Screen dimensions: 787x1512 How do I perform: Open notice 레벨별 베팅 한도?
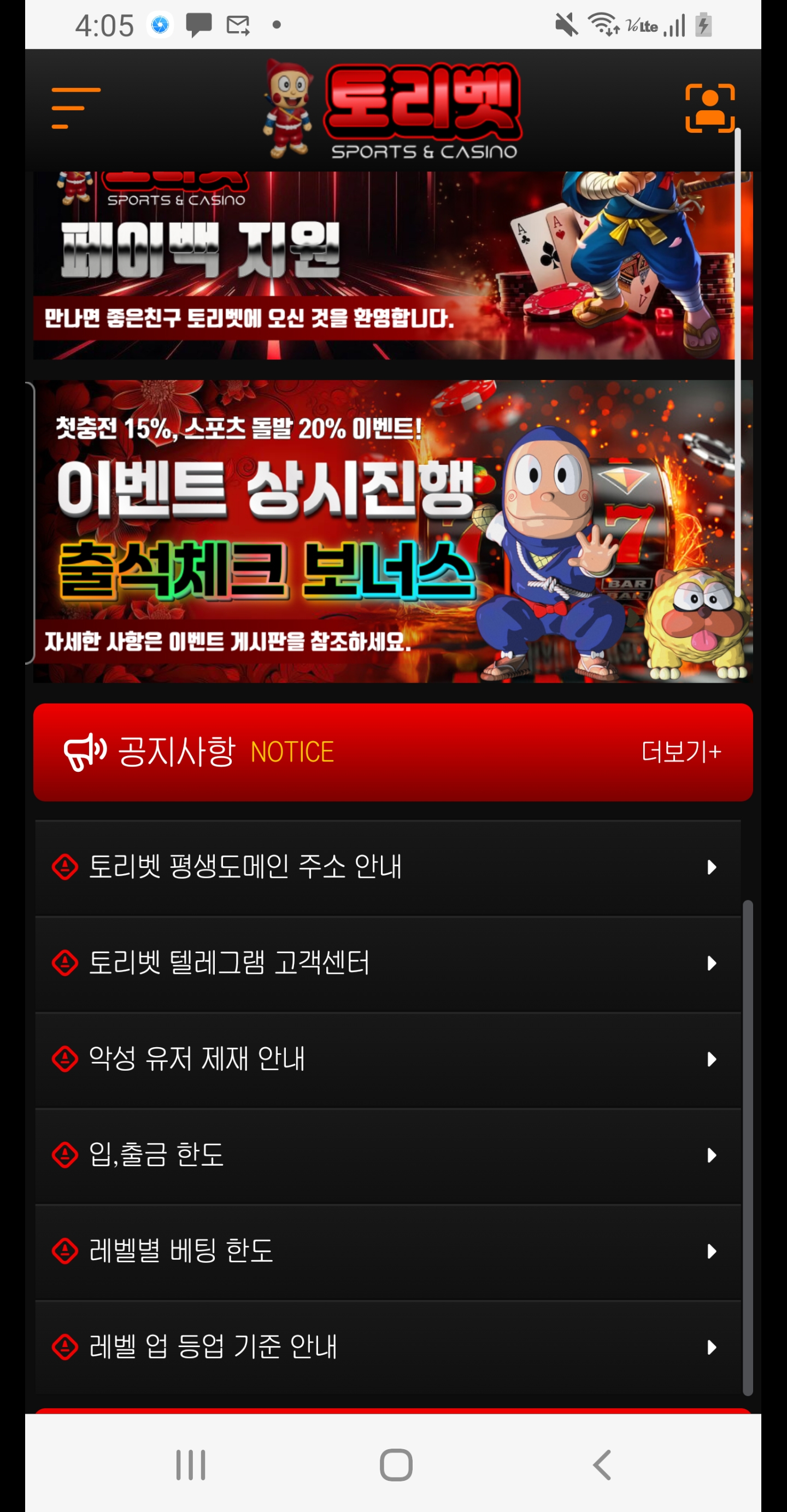point(387,1251)
